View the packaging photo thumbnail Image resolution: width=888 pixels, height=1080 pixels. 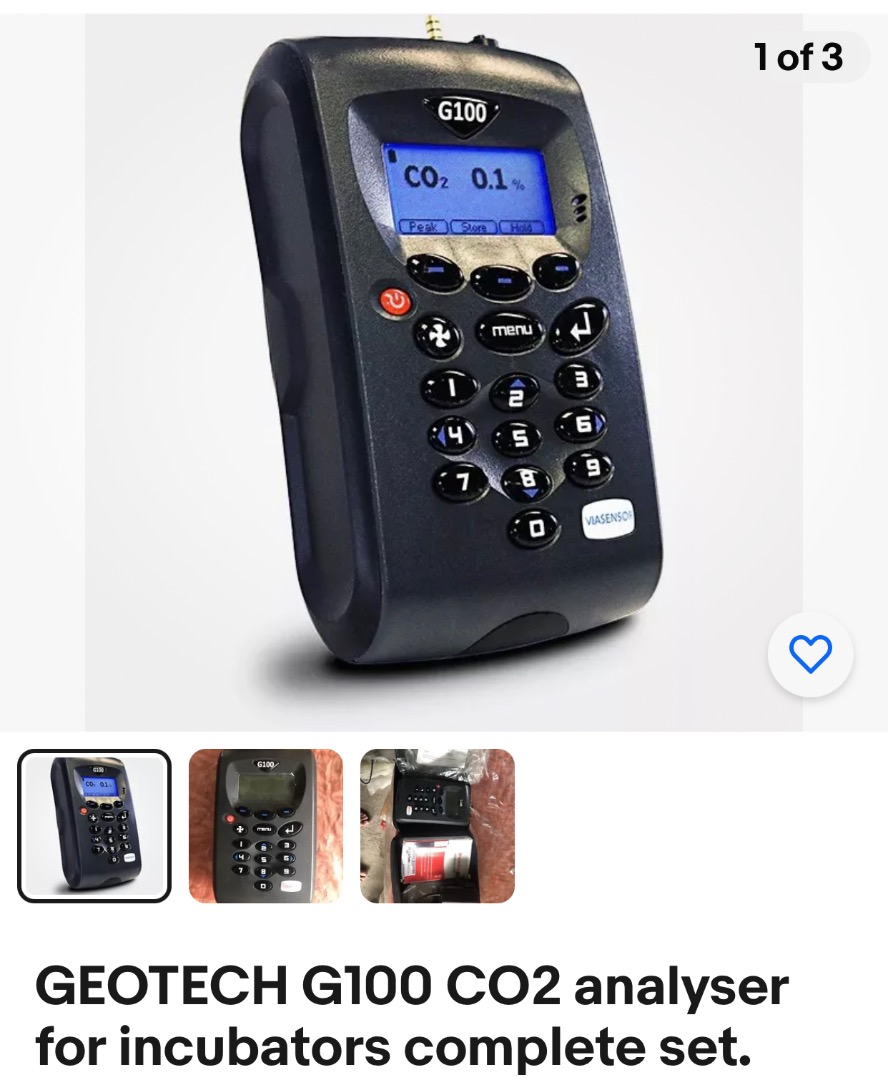(437, 825)
